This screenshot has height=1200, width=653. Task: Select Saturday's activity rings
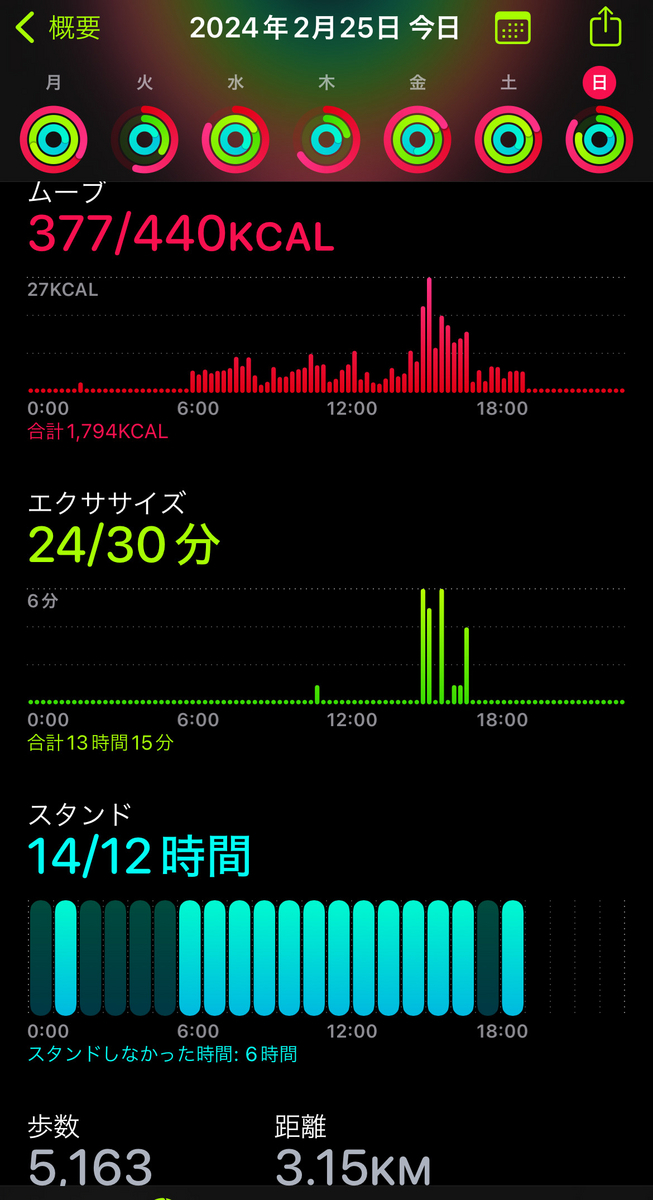click(x=509, y=140)
